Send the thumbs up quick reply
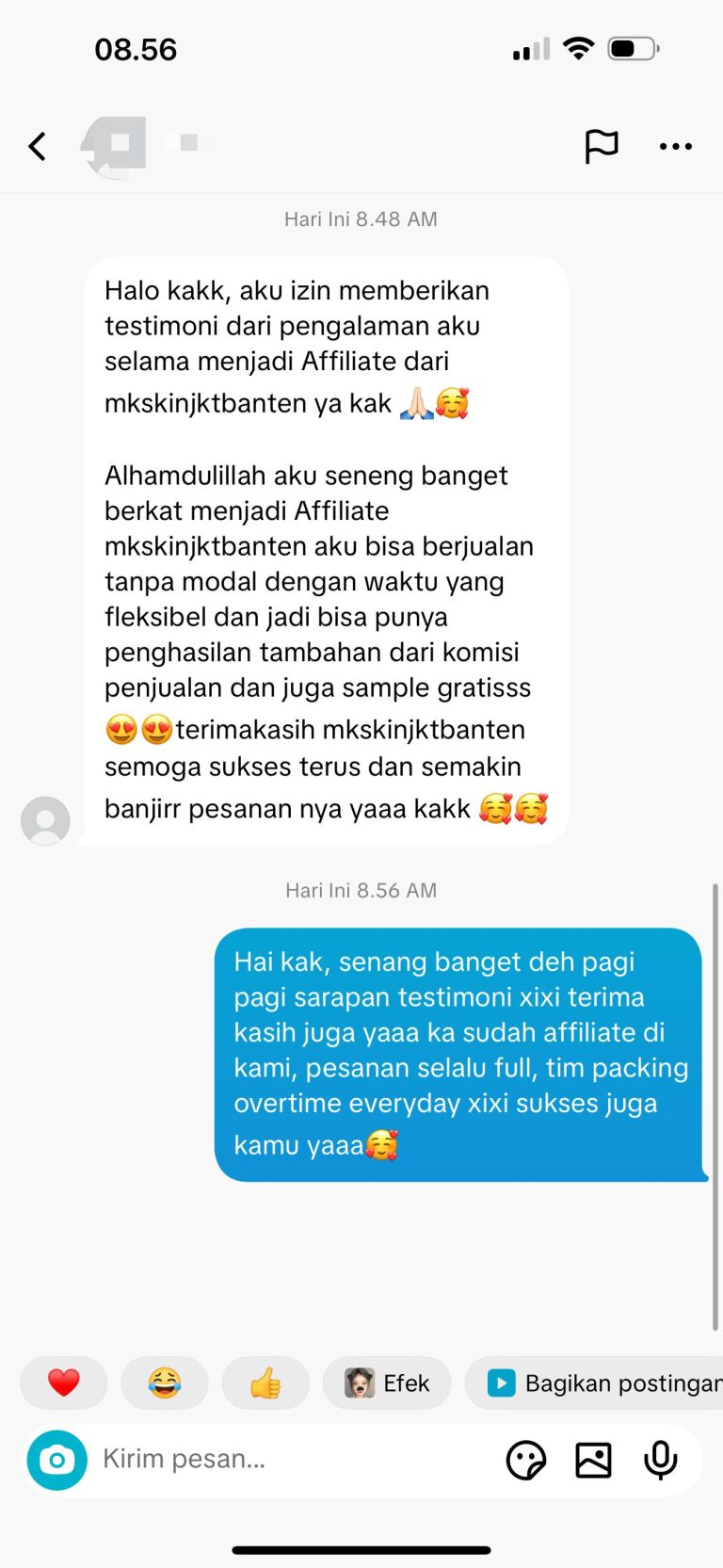 click(x=265, y=1382)
